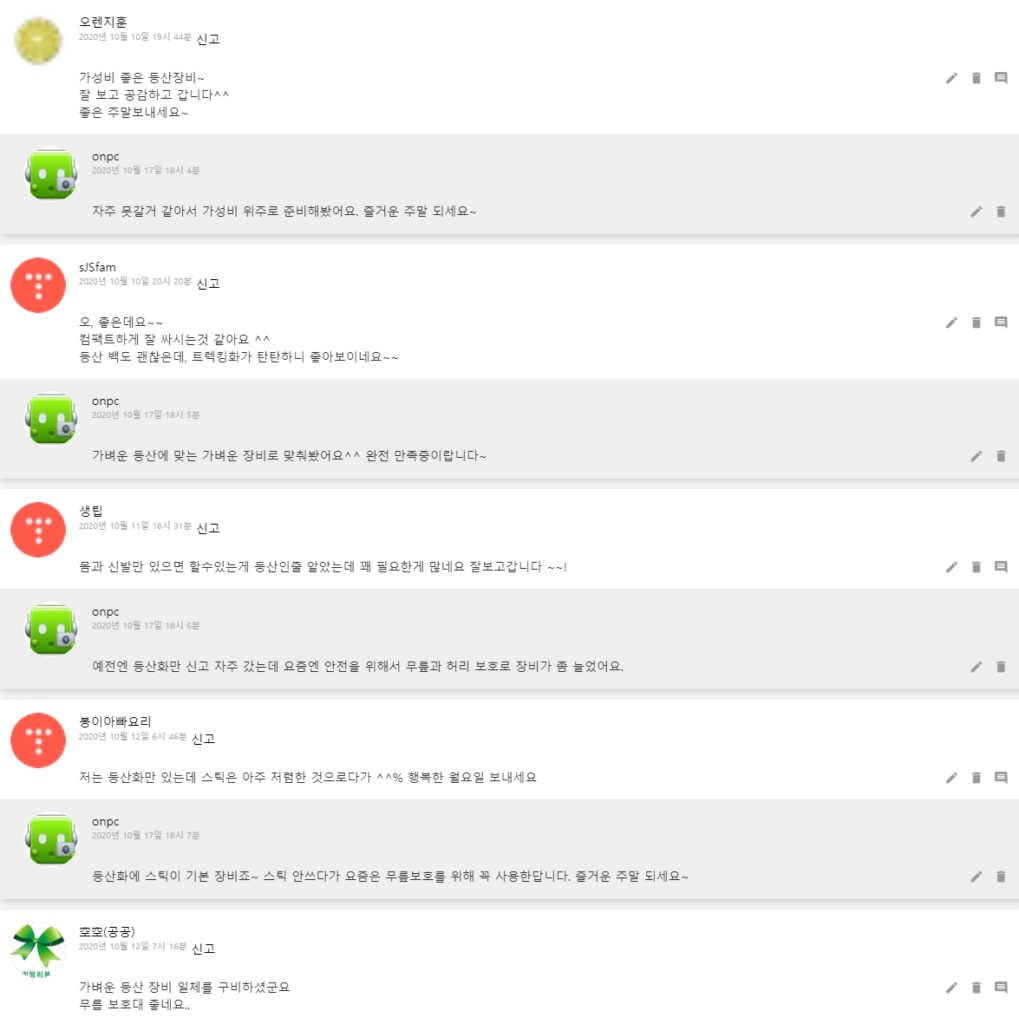This screenshot has height=1024, width=1019.
Task: Open the reply icon on 오렌지훈's comment
Action: pos(1000,78)
